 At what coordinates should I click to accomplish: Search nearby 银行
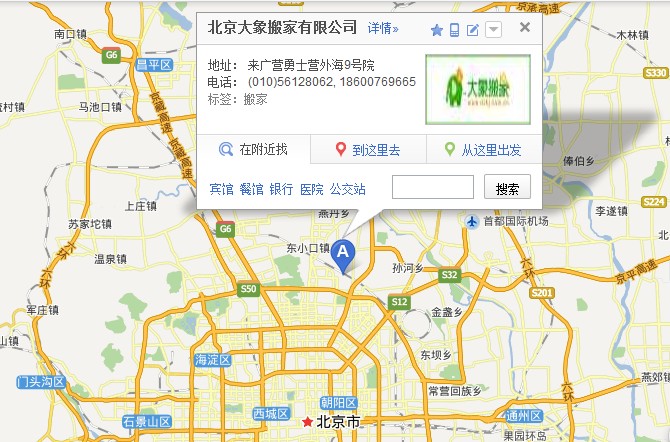pyautogui.click(x=281, y=188)
